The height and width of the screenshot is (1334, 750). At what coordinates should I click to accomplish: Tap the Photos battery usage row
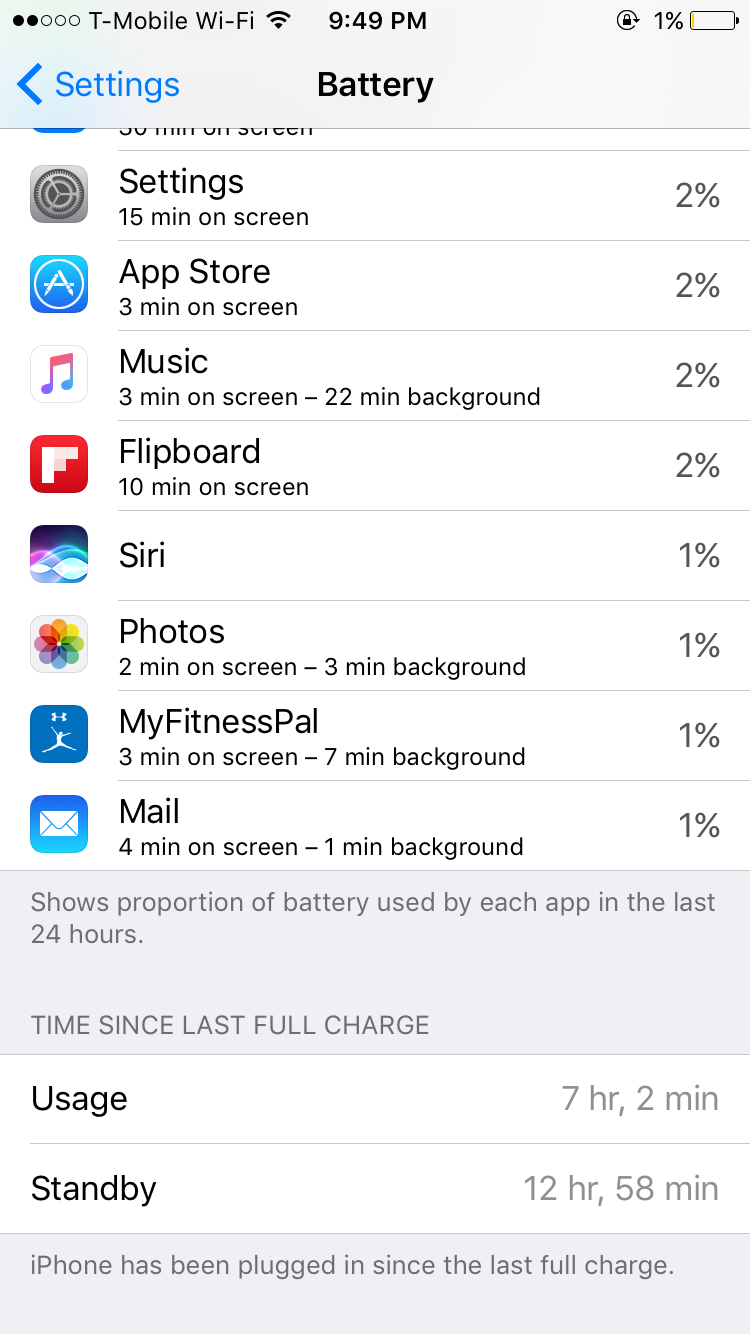tap(375, 646)
